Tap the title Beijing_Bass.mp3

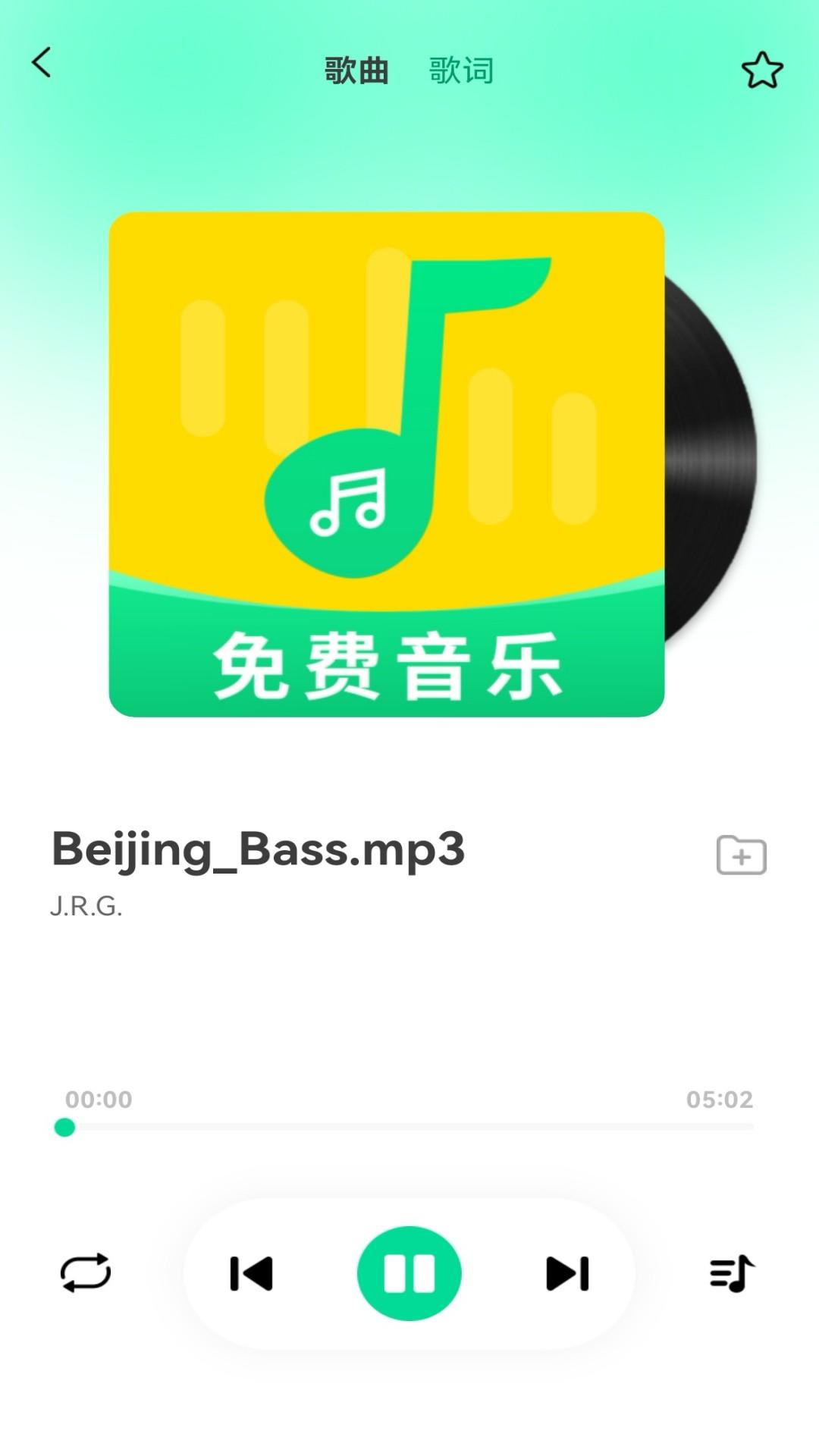pyautogui.click(x=256, y=851)
